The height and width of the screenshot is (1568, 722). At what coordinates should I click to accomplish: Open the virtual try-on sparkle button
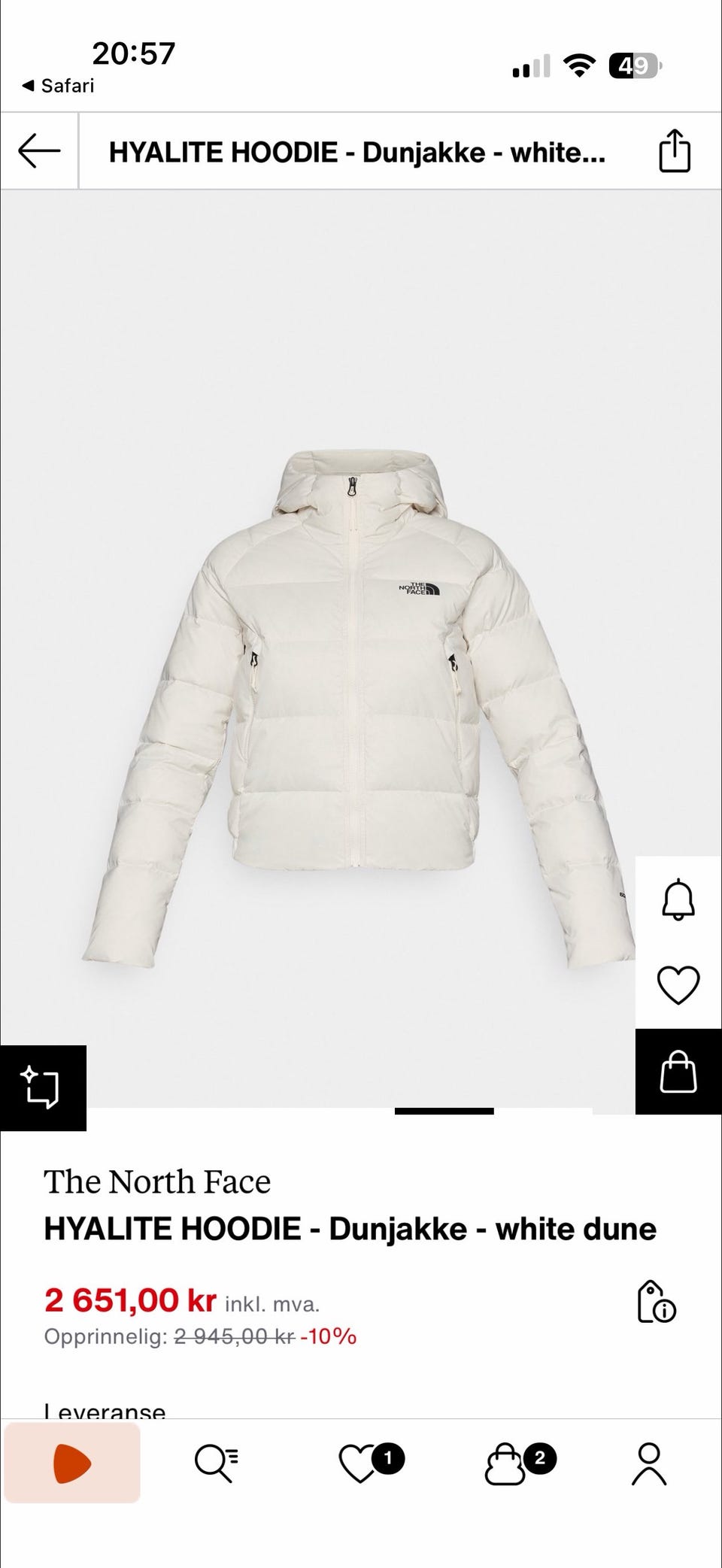click(42, 1087)
